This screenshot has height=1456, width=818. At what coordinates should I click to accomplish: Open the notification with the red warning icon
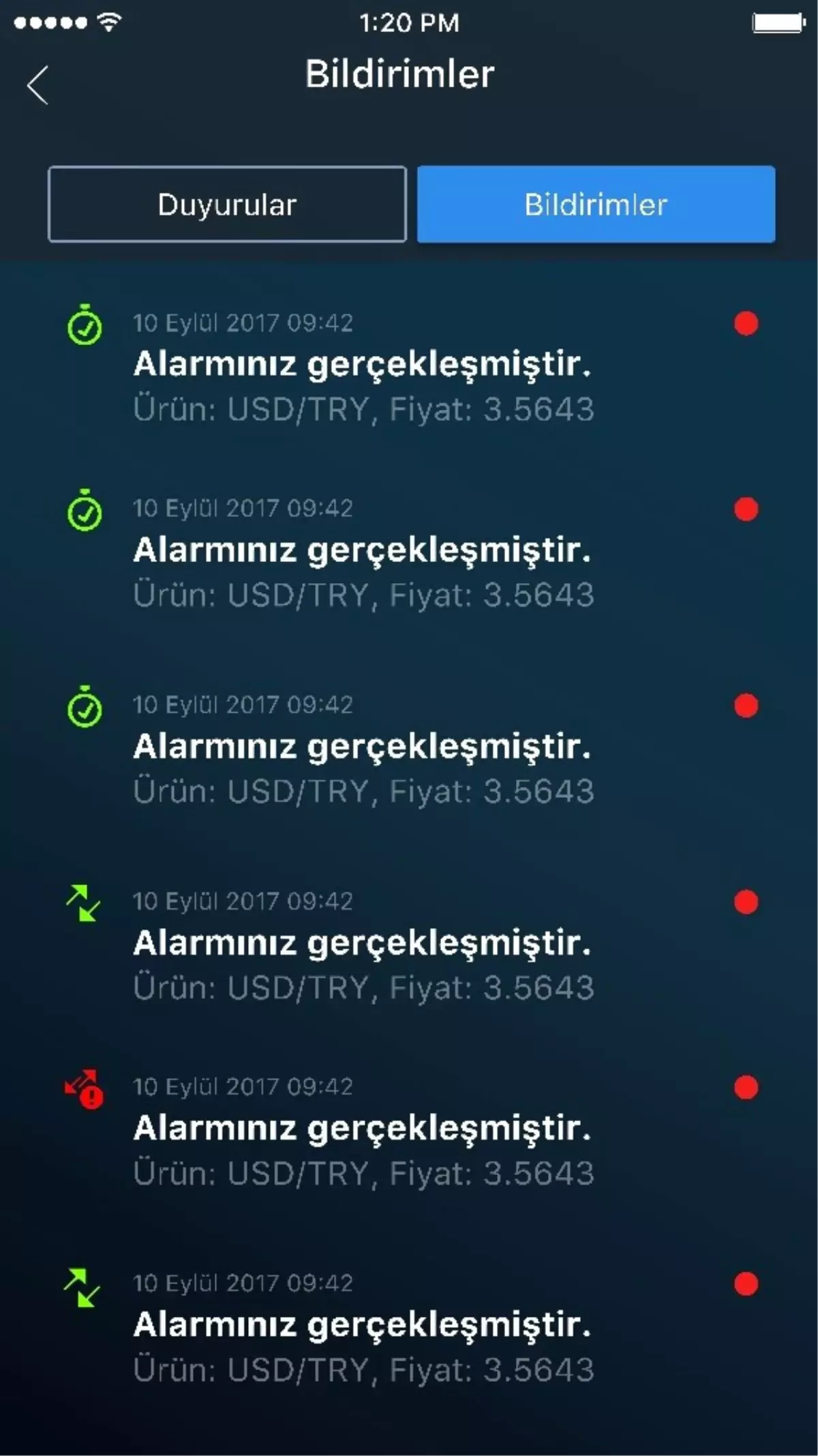pyautogui.click(x=409, y=1129)
